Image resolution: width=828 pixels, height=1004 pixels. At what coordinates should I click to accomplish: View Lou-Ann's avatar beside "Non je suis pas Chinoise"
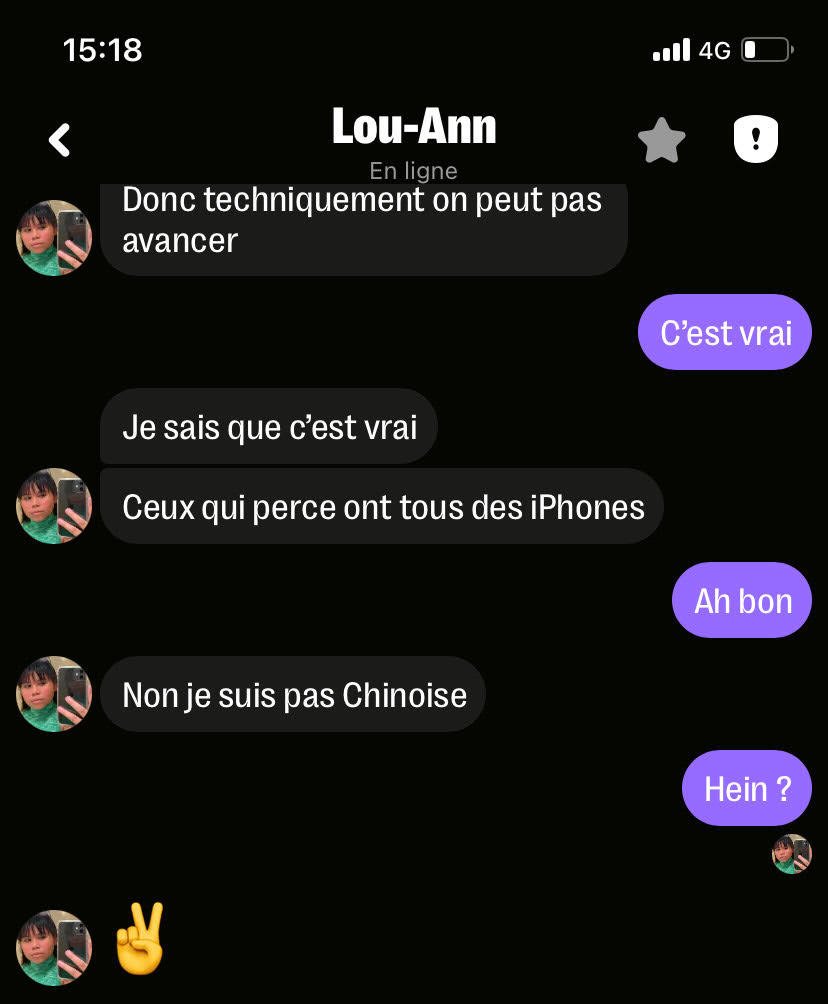click(x=54, y=694)
